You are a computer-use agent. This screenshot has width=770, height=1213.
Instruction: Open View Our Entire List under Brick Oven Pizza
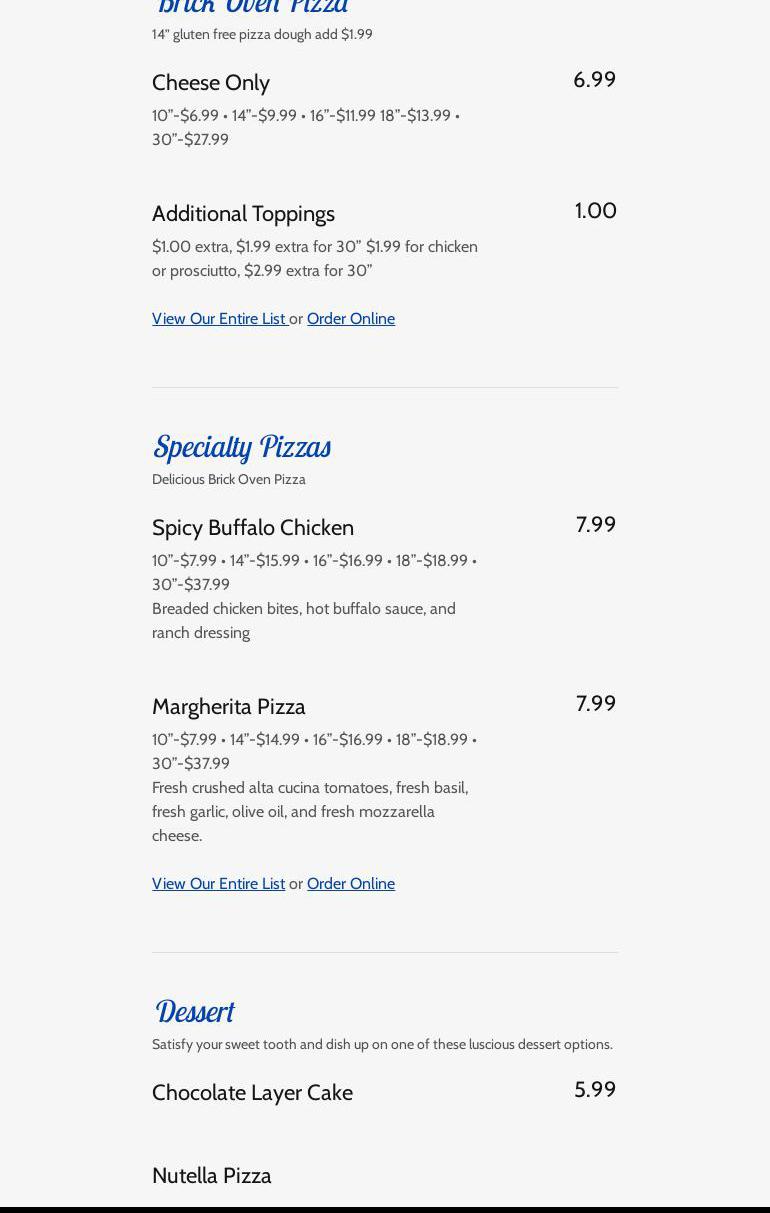219,319
